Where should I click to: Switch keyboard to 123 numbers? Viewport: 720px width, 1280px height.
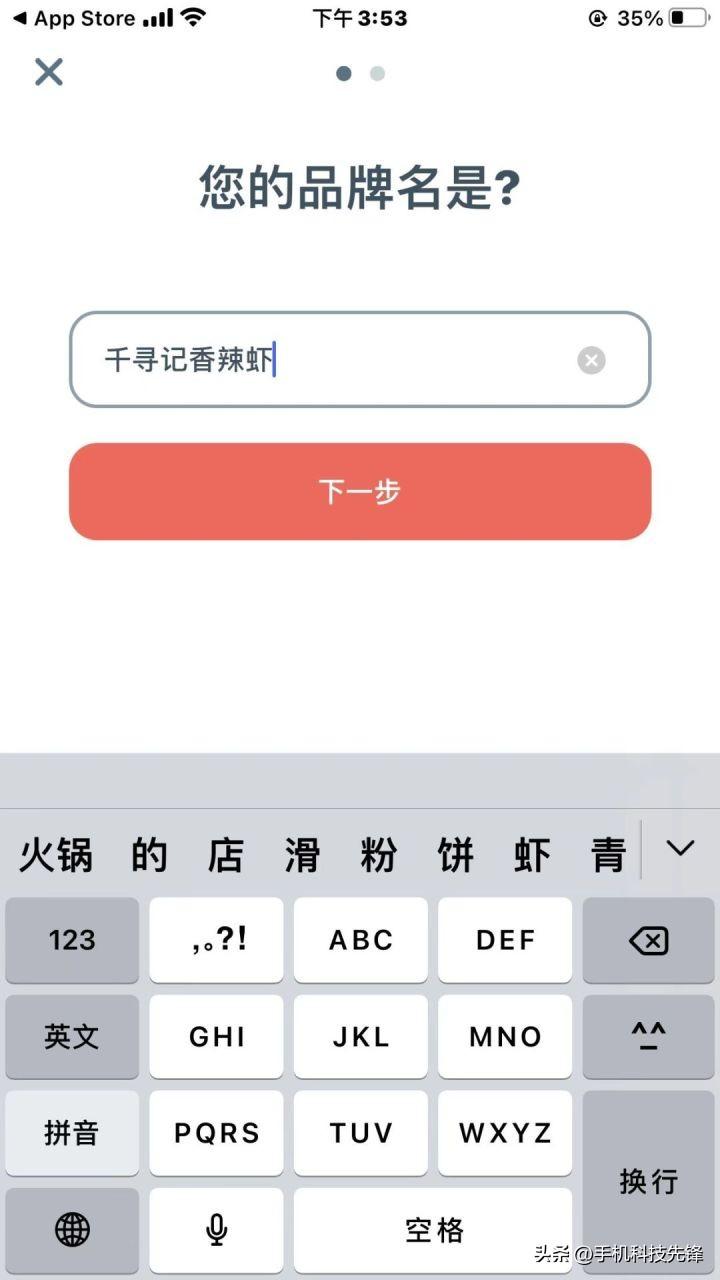tap(72, 940)
